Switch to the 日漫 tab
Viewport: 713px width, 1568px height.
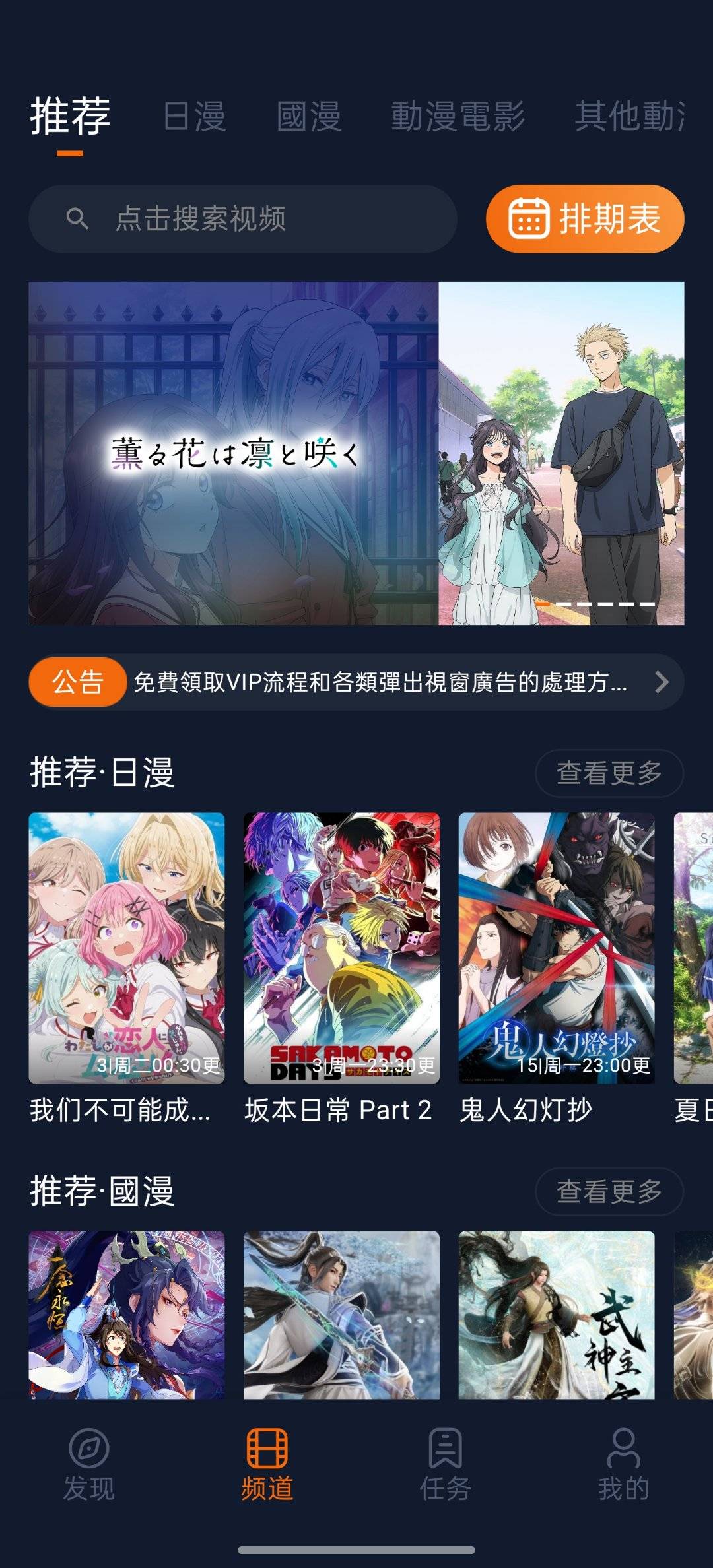pos(194,116)
